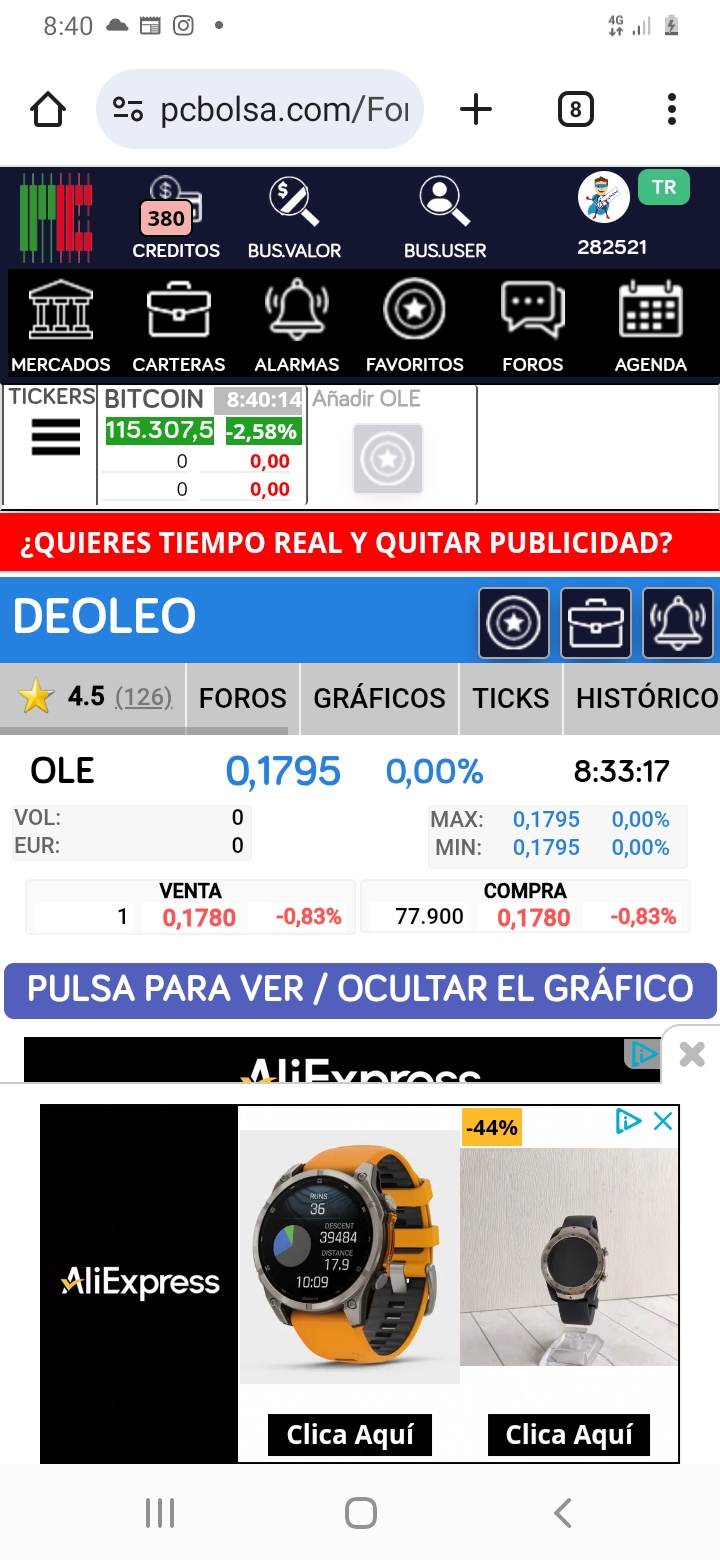Show or hide the chart with PULSA PARA VER
720x1560 pixels.
tap(360, 990)
